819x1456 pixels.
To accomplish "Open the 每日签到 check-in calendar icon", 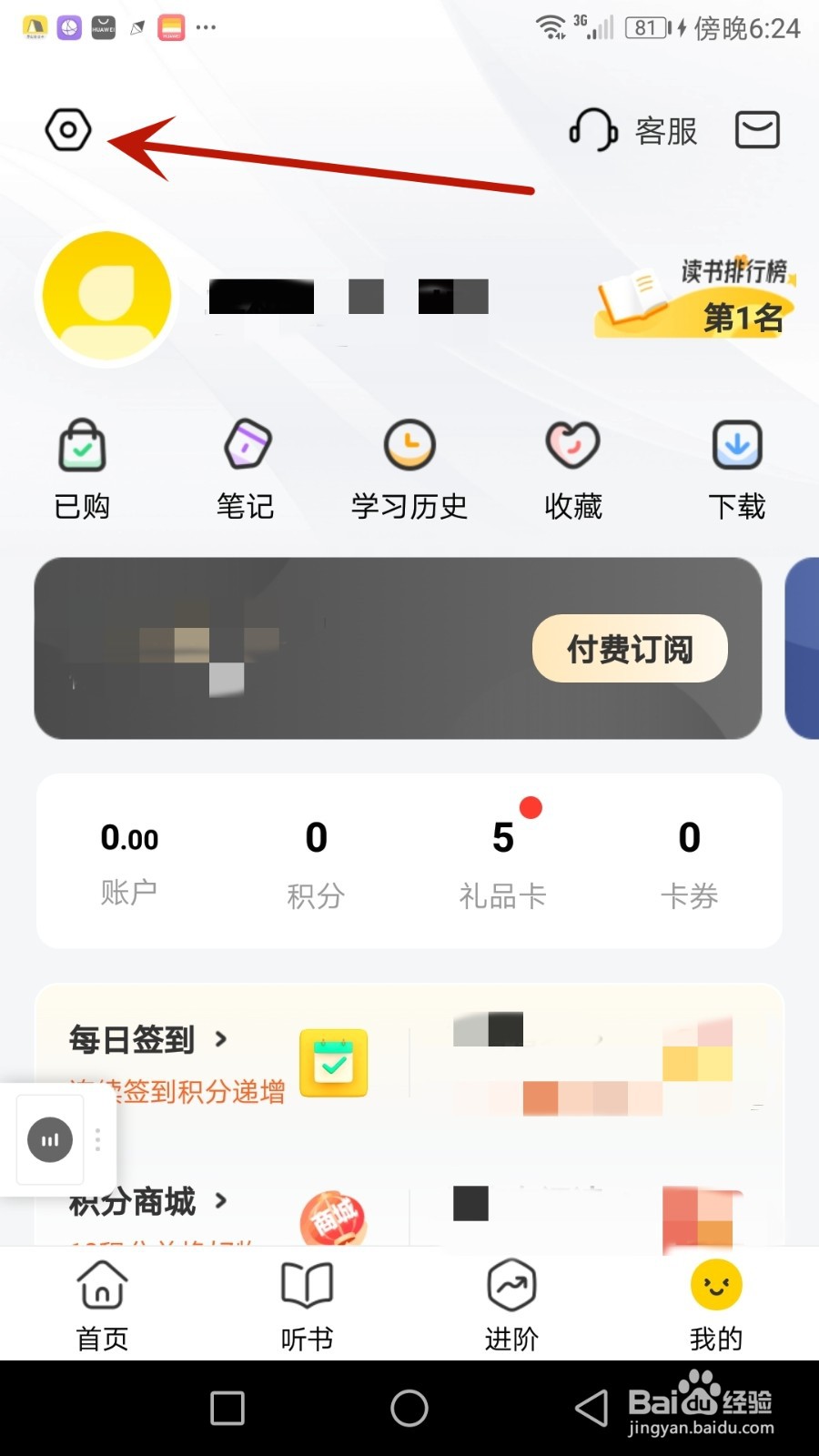I will [333, 1061].
